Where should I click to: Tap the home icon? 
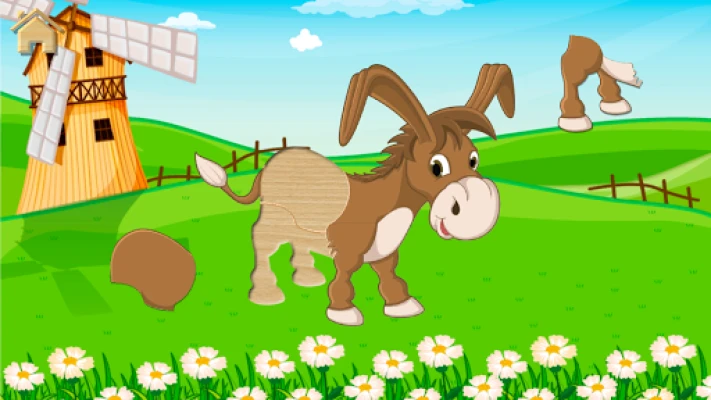click(x=35, y=32)
